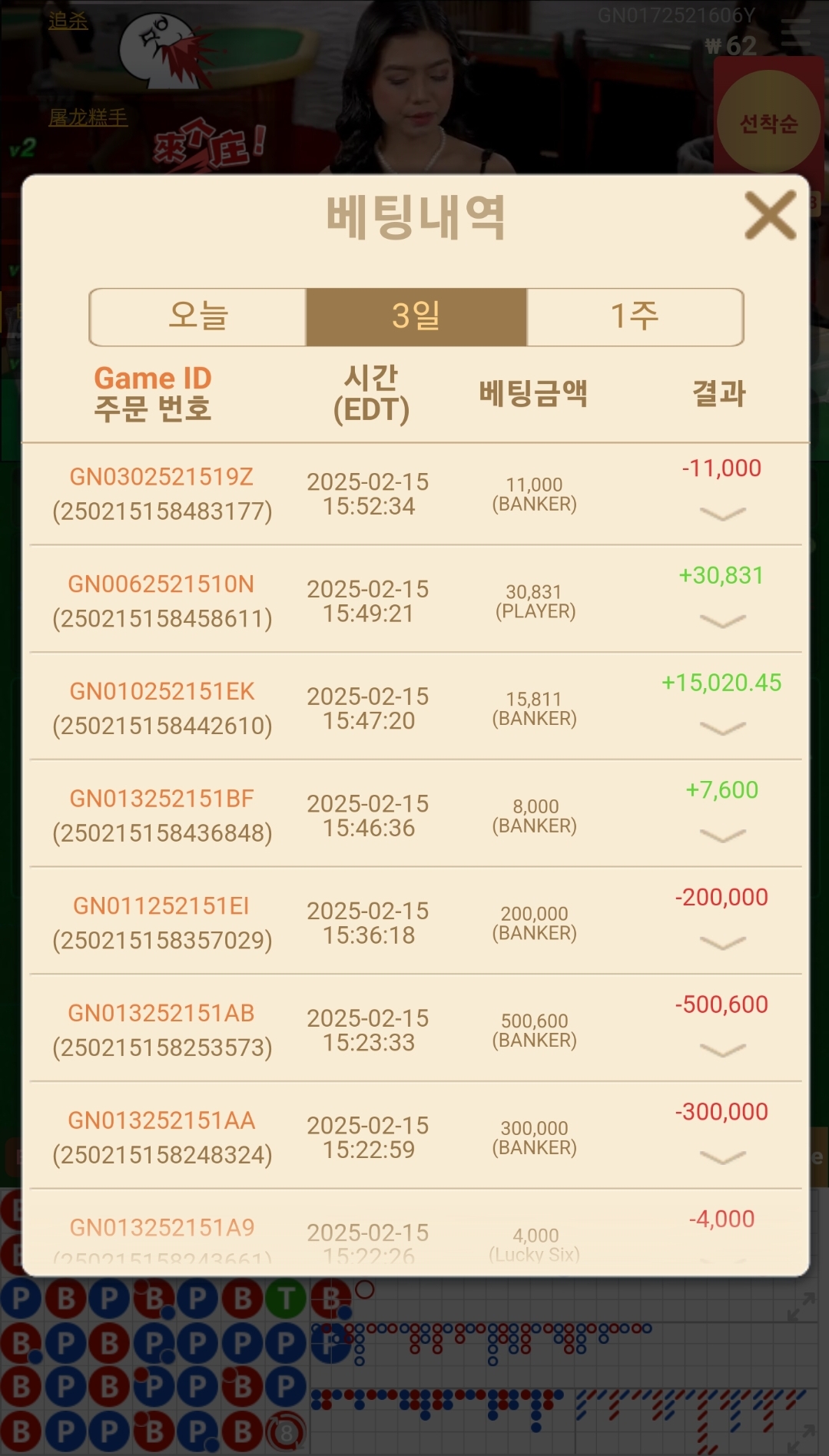Close the 베팅내역 dialog
The image size is (829, 1456).
point(770,216)
